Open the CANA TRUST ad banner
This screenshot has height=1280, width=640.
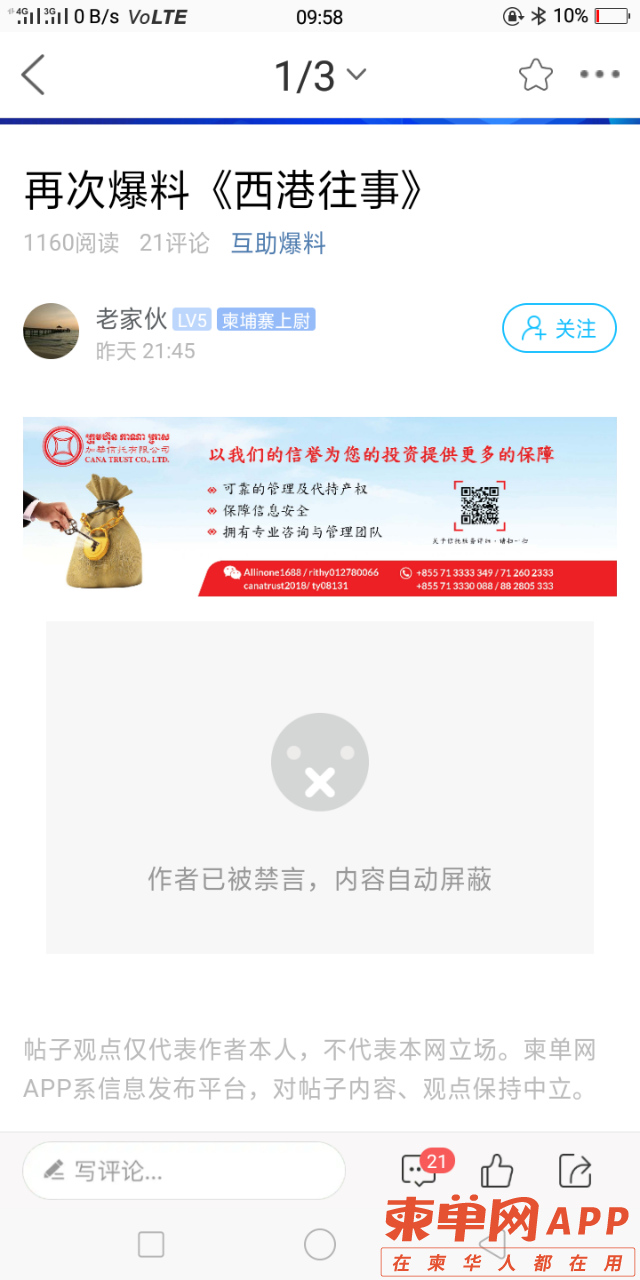tap(320, 506)
